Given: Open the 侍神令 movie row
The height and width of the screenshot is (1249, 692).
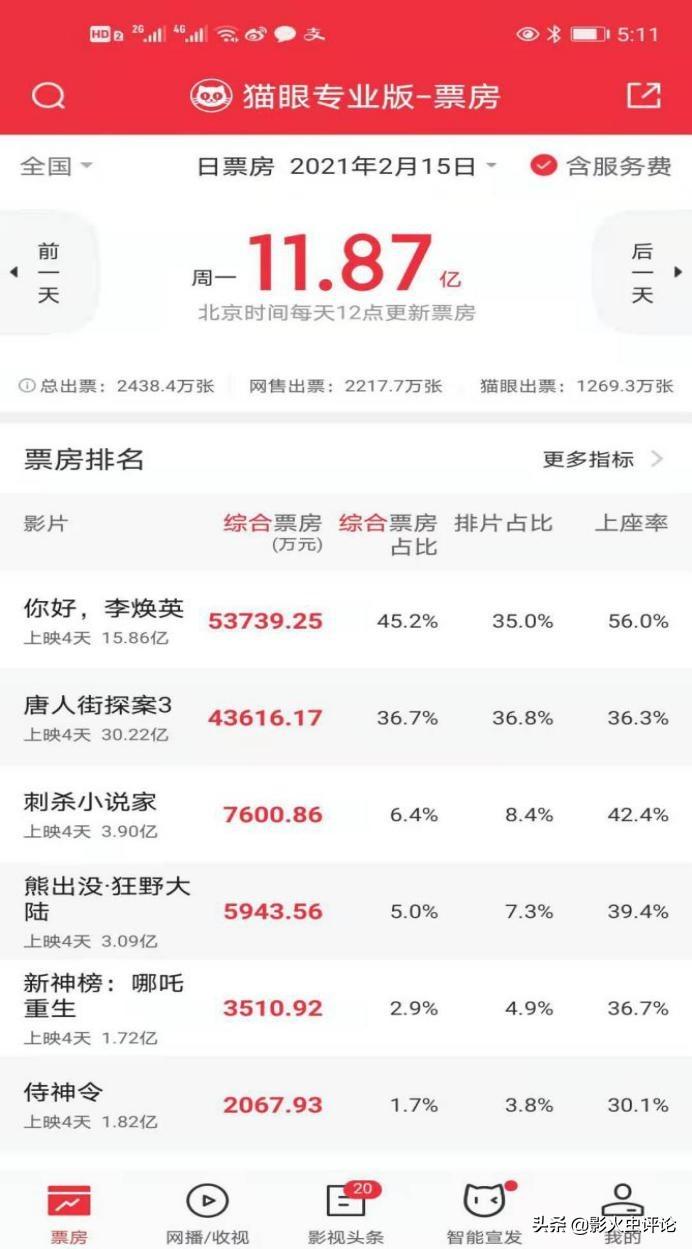Looking at the screenshot, I should [346, 1104].
